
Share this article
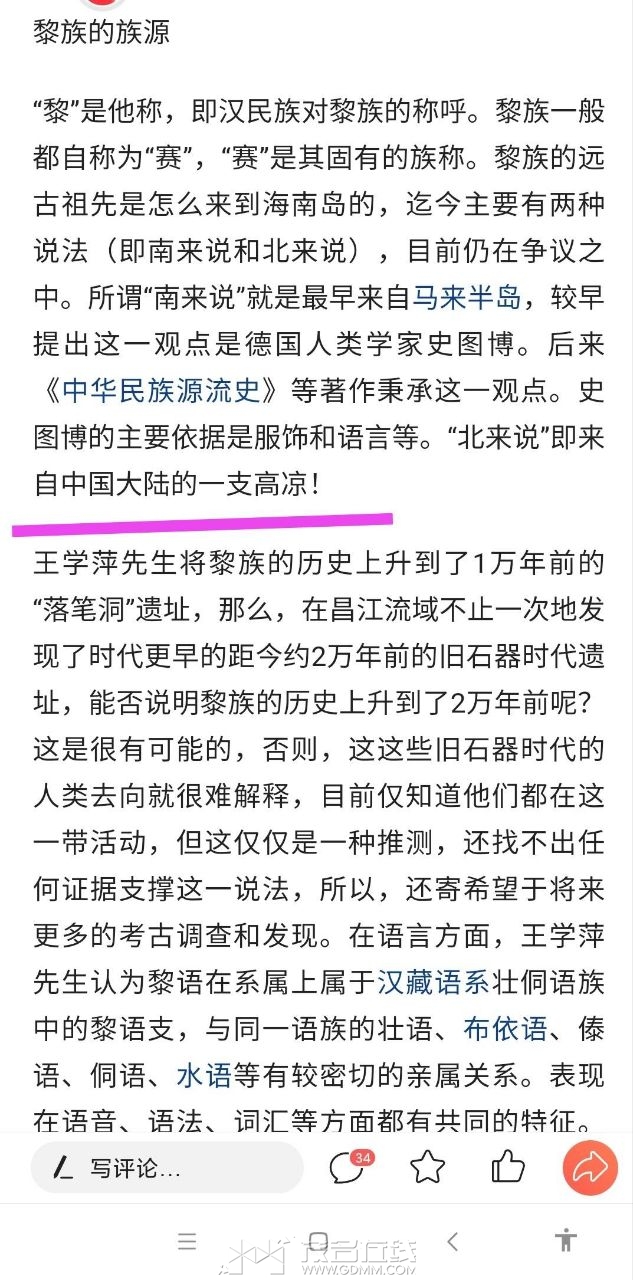[589, 1167]
